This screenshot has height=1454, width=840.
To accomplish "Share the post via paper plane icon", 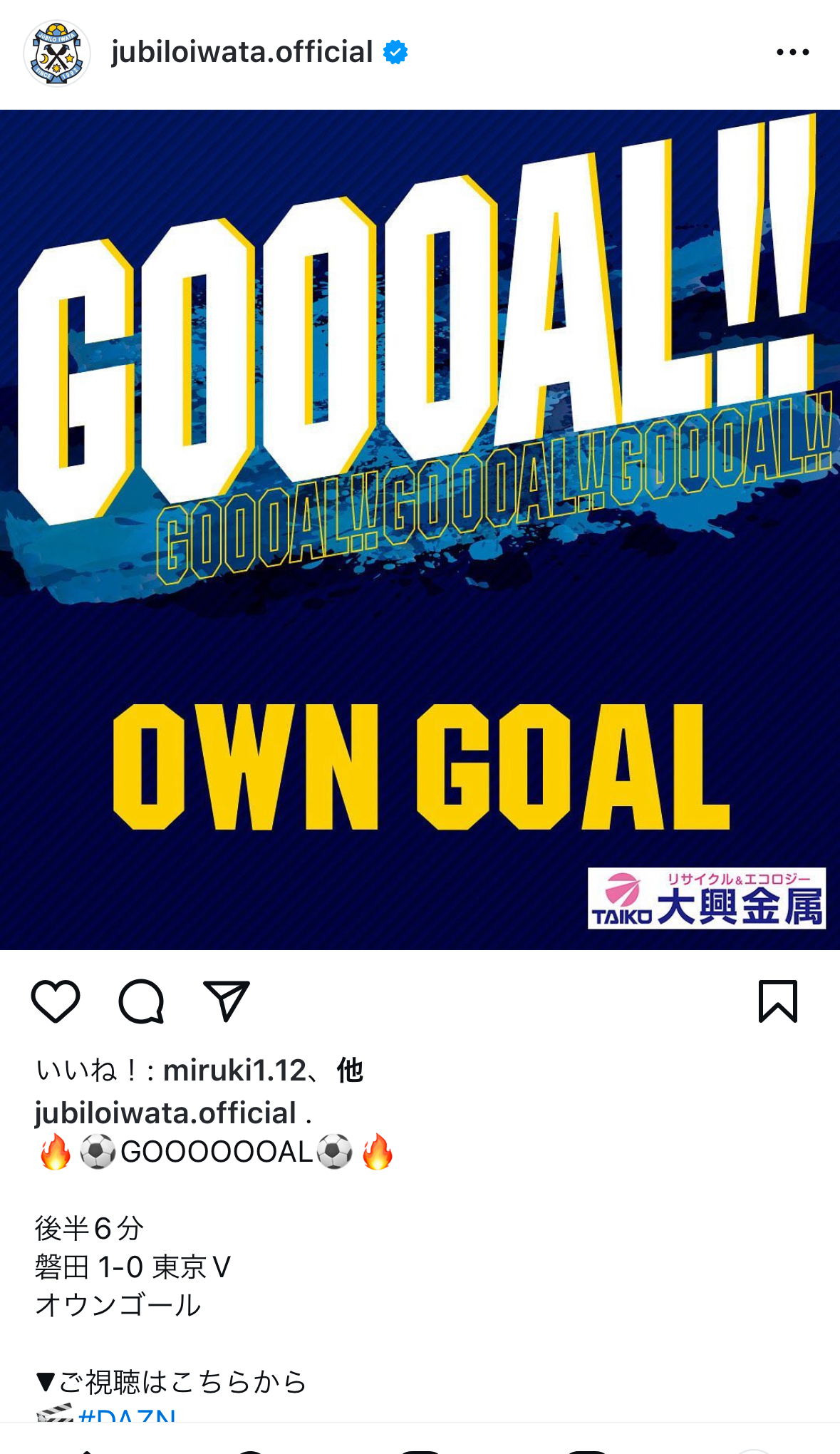I will [x=226, y=1001].
